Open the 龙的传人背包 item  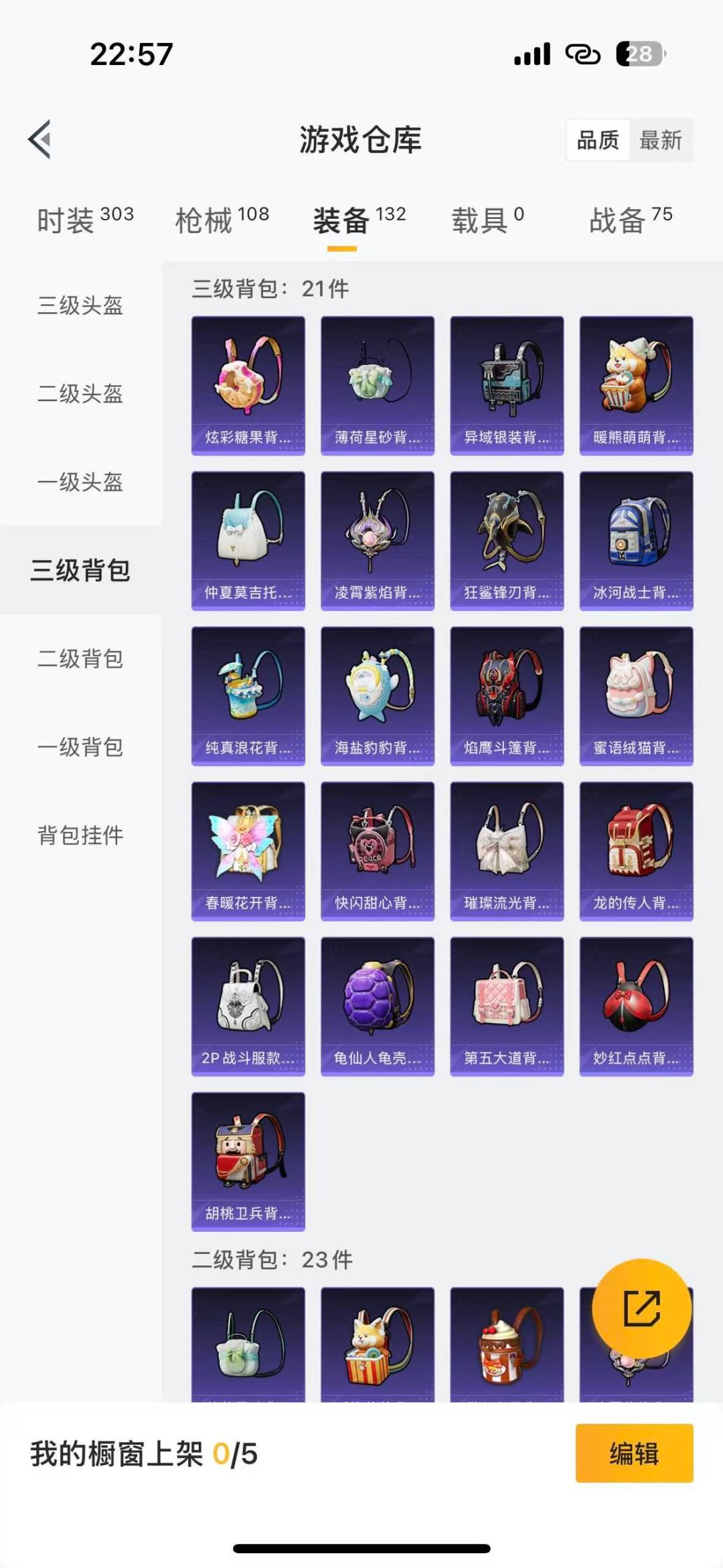pyautogui.click(x=635, y=851)
